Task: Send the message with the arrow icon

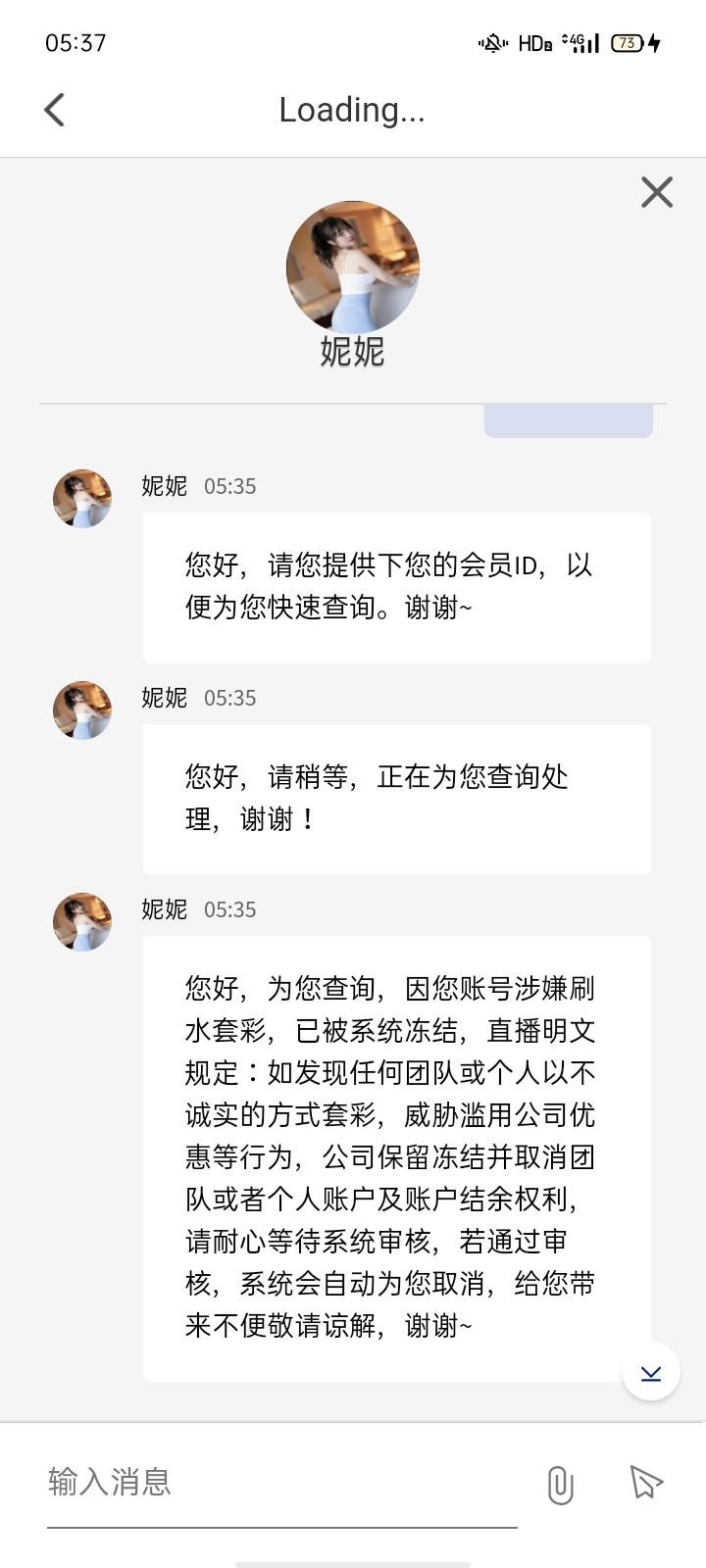Action: point(645,1482)
